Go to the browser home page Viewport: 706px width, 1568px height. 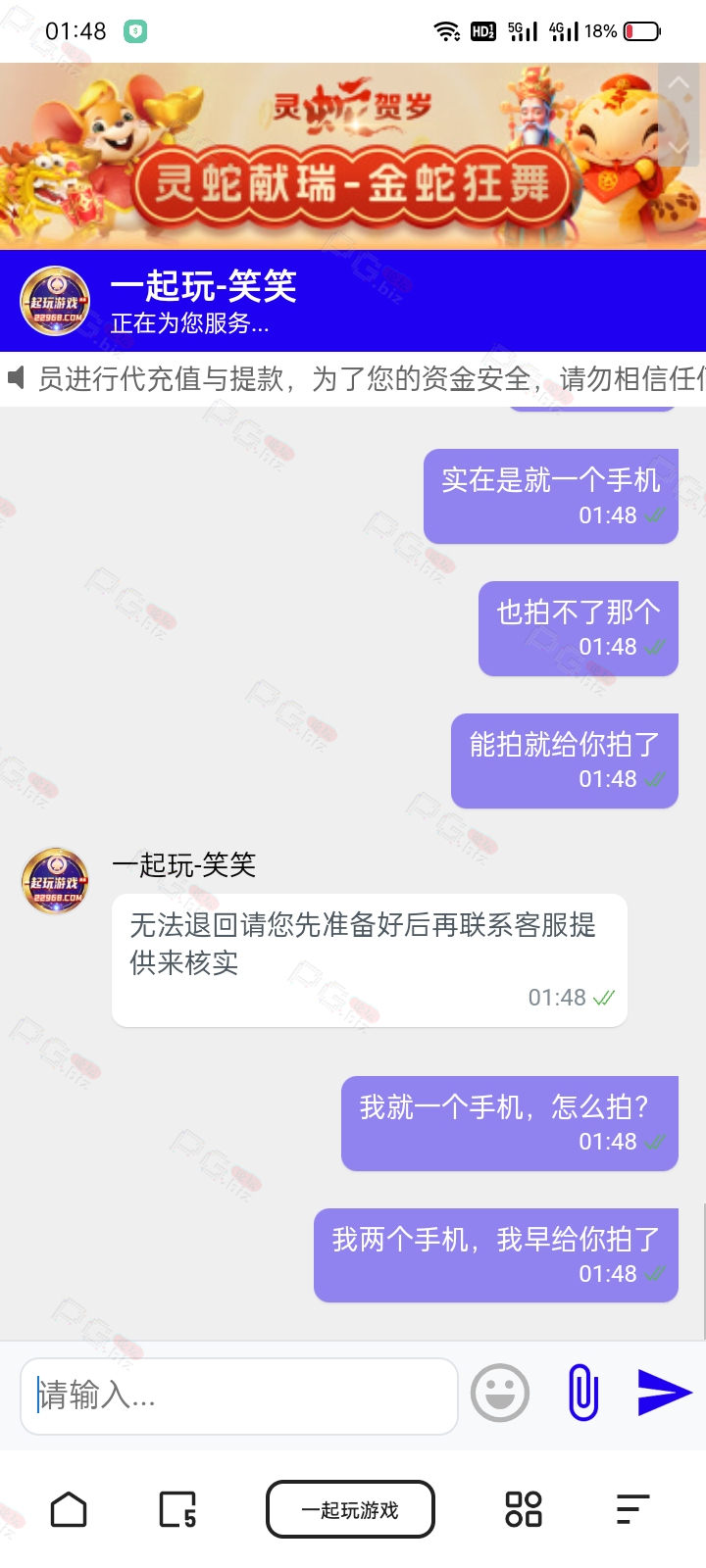click(x=69, y=1509)
